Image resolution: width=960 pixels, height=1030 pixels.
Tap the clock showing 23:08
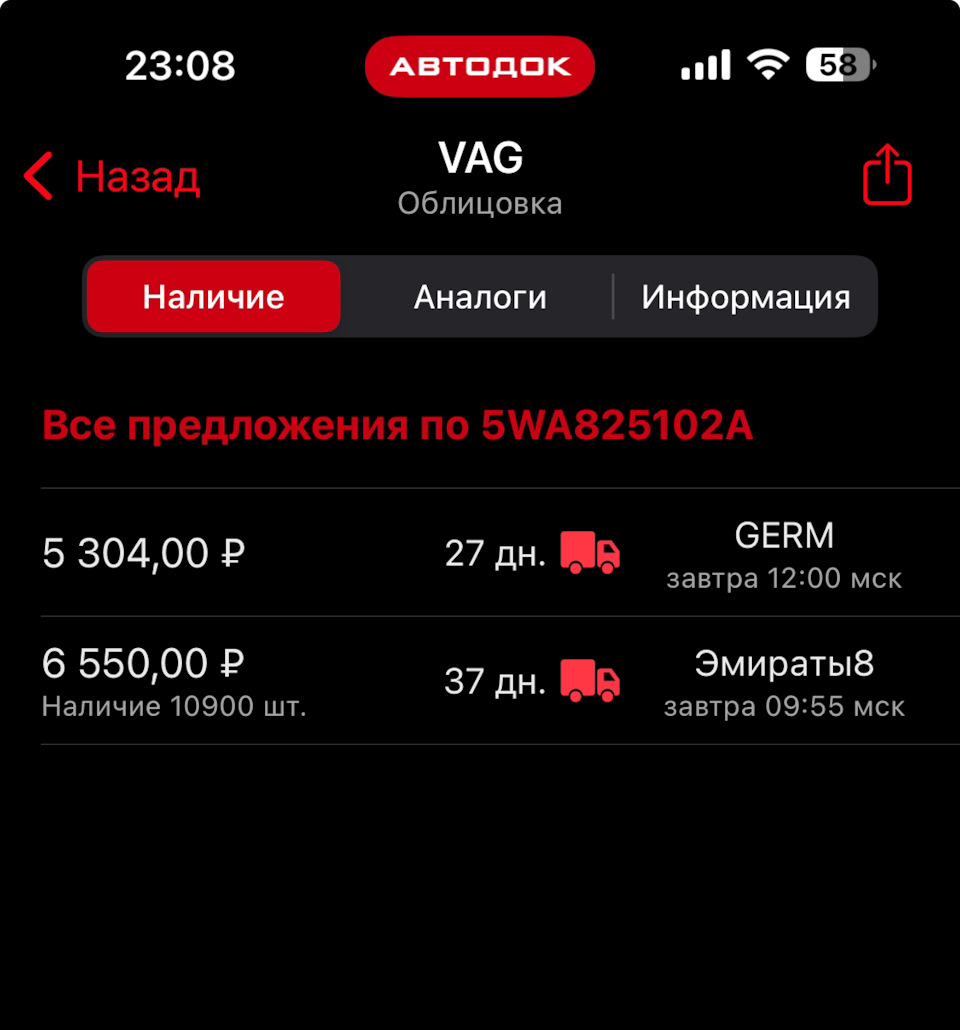(x=181, y=66)
